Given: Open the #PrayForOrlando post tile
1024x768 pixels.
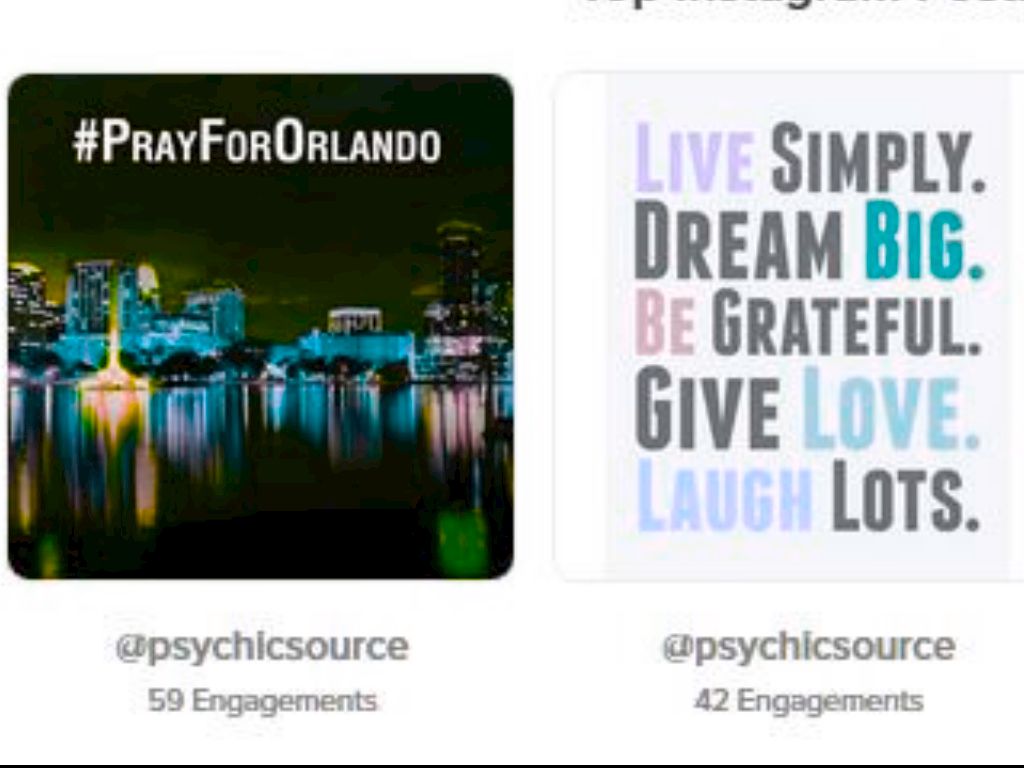Looking at the screenshot, I should point(260,326).
